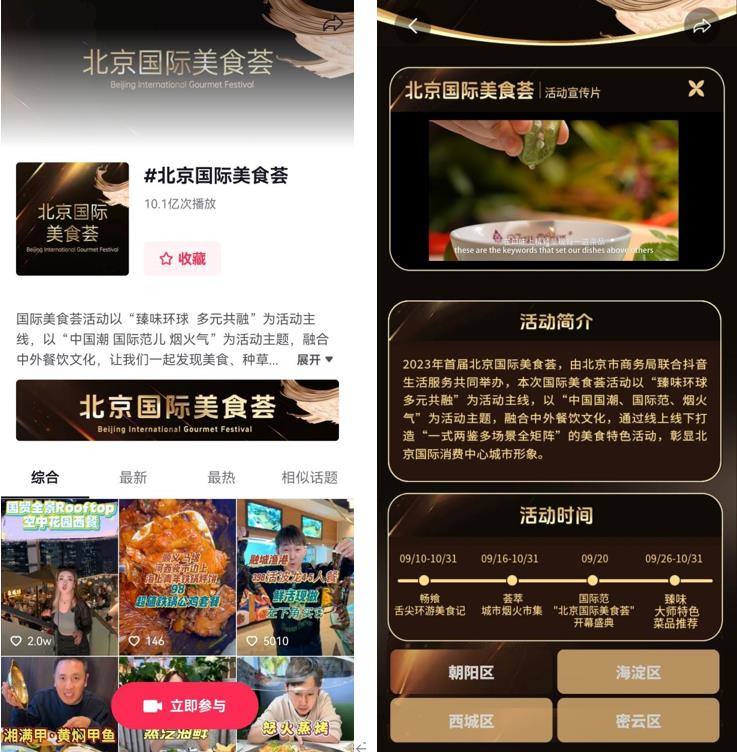Viewport: 737px width, 752px height.
Task: Play the 活动宣传片 promotional video
Action: pyautogui.click(x=553, y=190)
